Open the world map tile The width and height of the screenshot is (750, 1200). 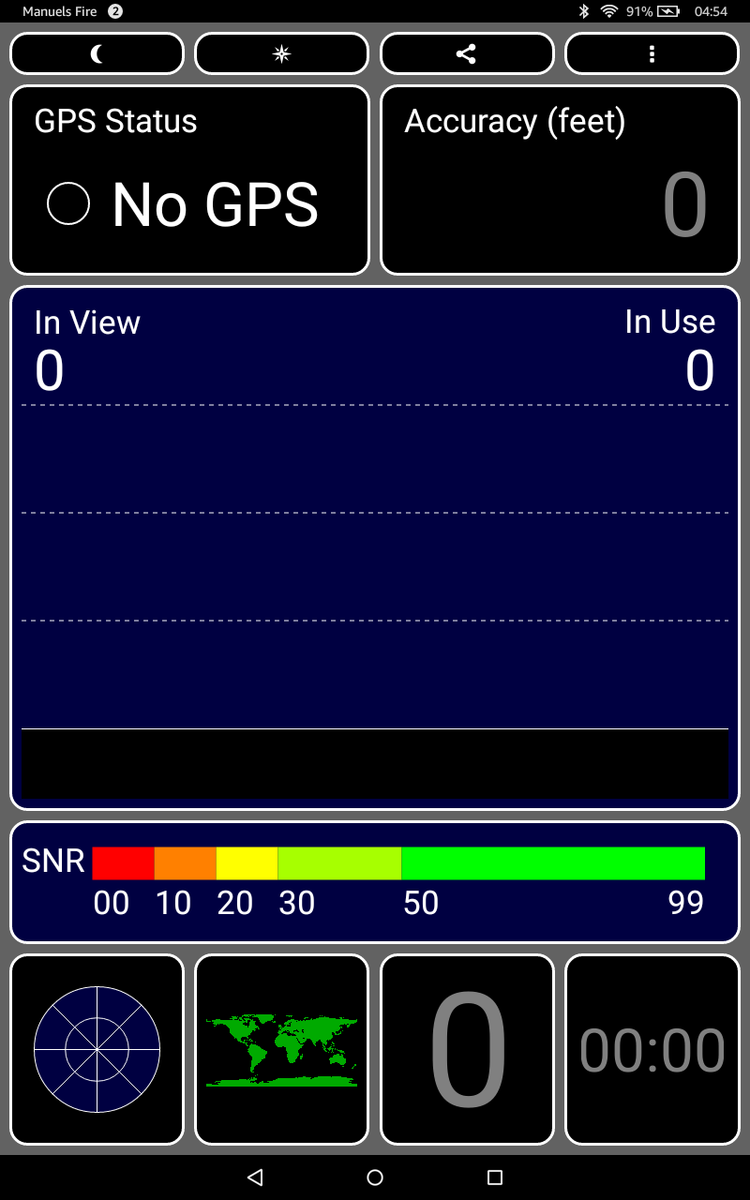[282, 1049]
